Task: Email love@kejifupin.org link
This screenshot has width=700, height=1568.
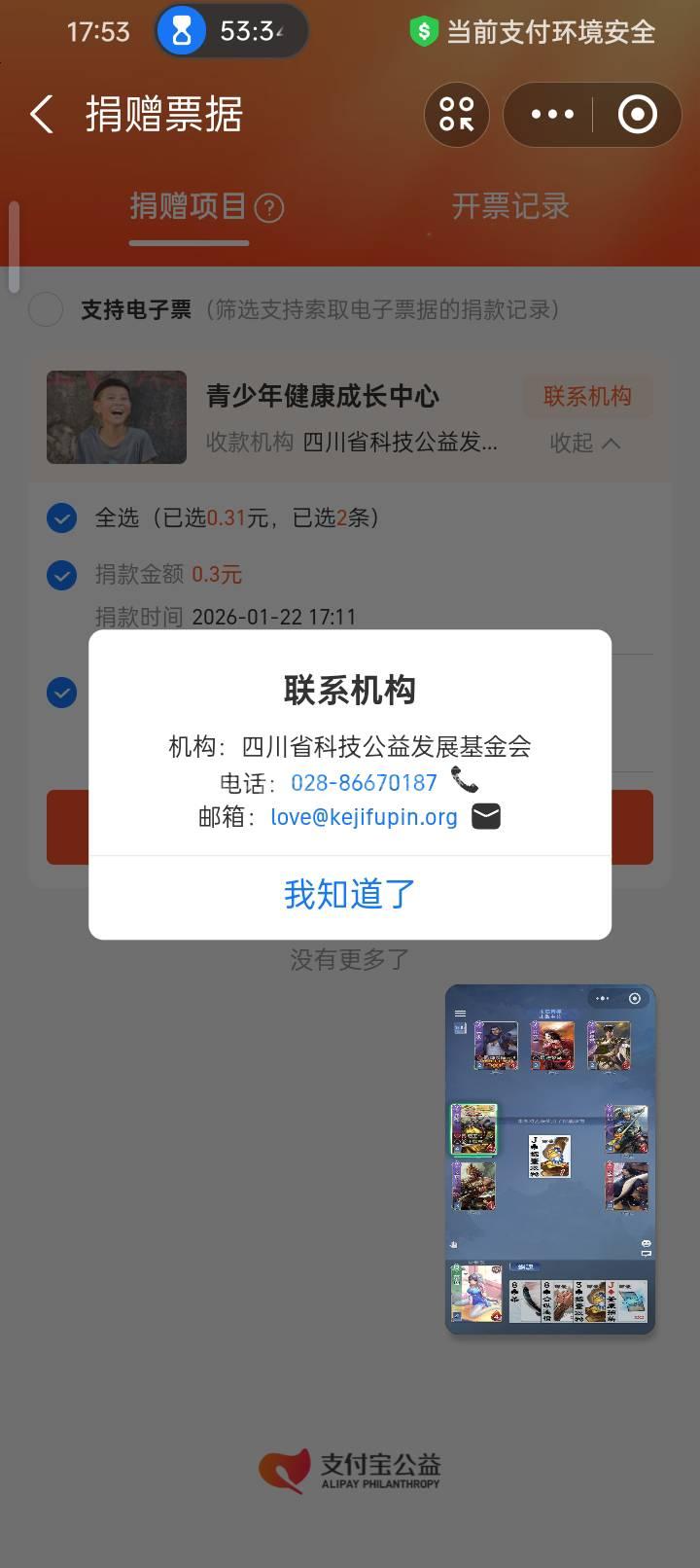Action: tap(364, 817)
